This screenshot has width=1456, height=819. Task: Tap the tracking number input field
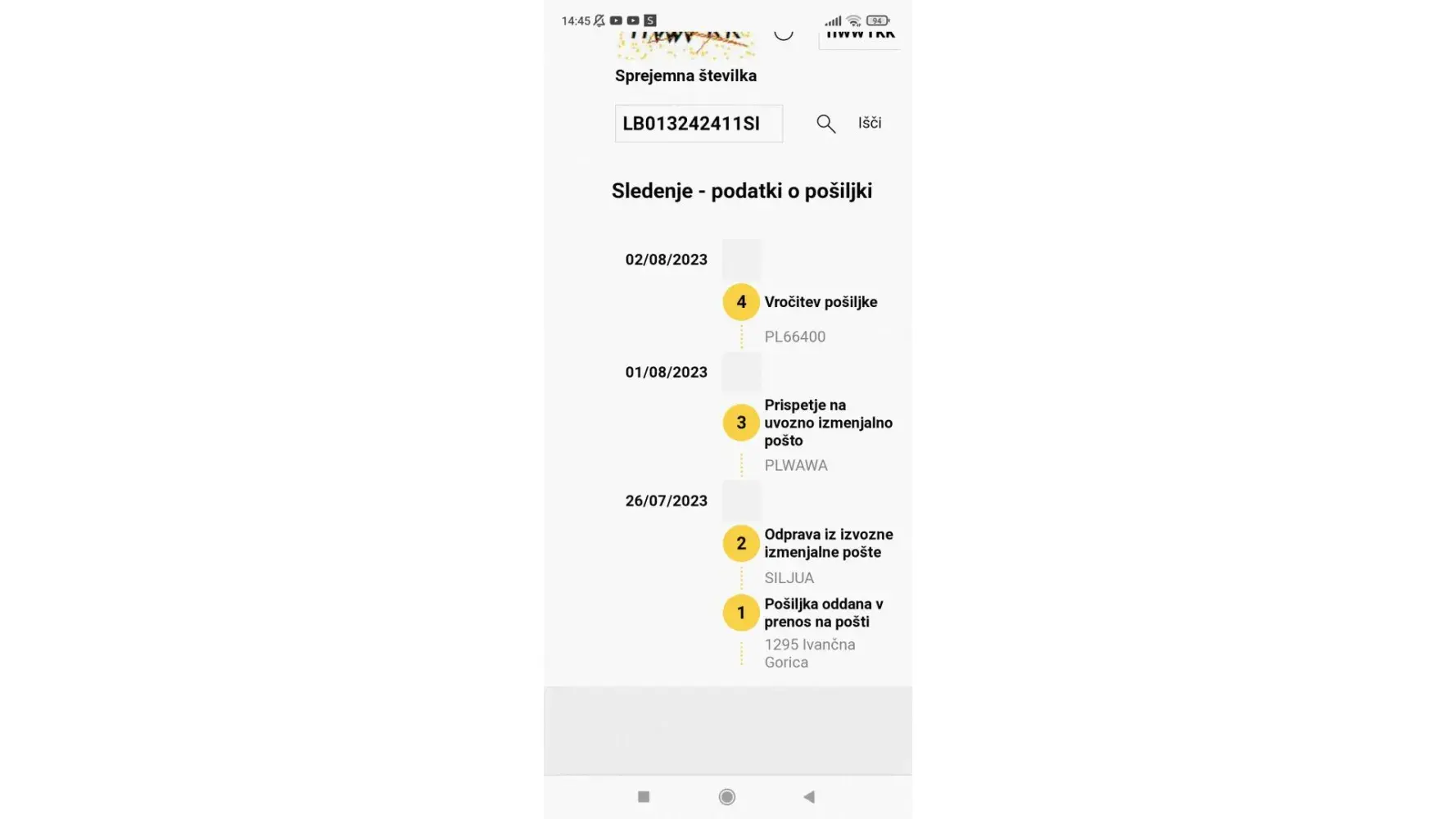click(x=698, y=124)
